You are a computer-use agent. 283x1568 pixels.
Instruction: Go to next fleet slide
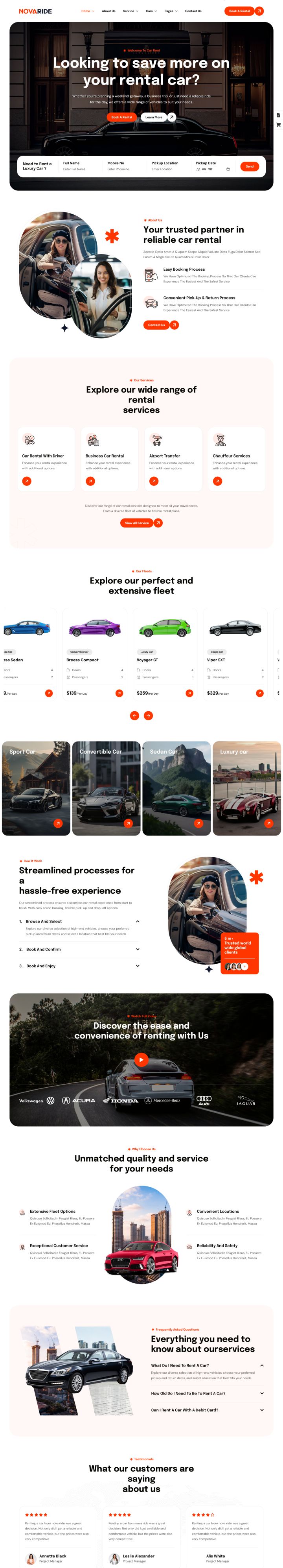tap(149, 715)
